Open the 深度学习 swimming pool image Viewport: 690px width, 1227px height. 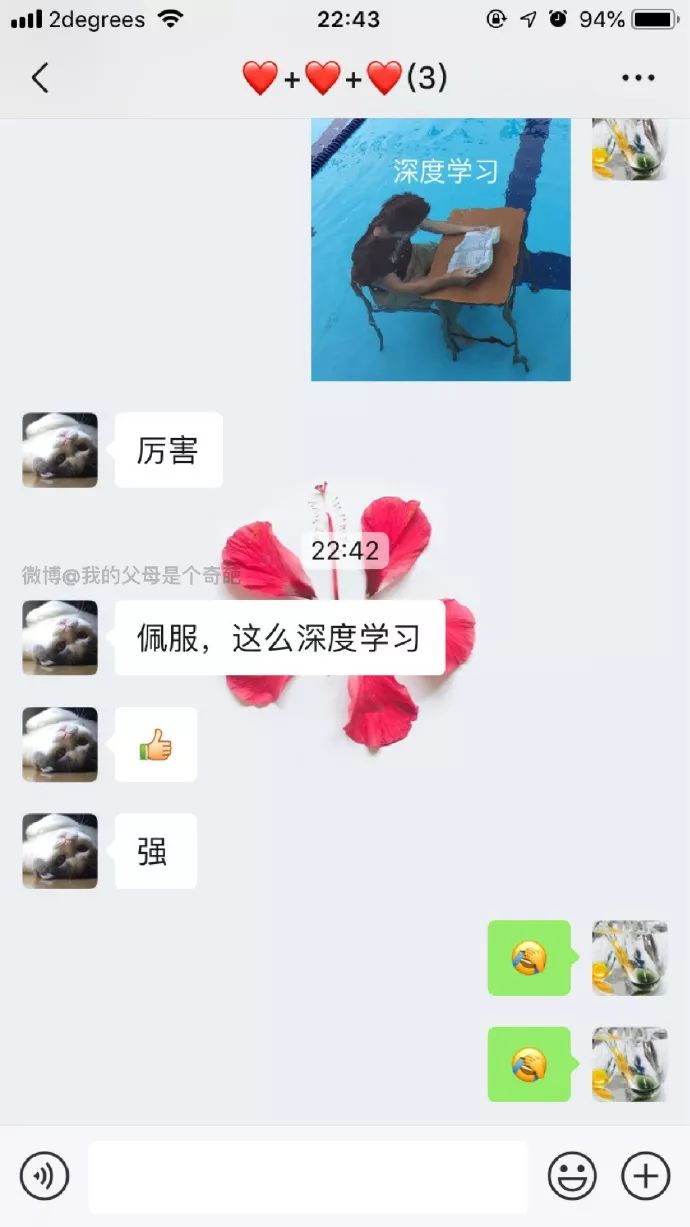[441, 249]
